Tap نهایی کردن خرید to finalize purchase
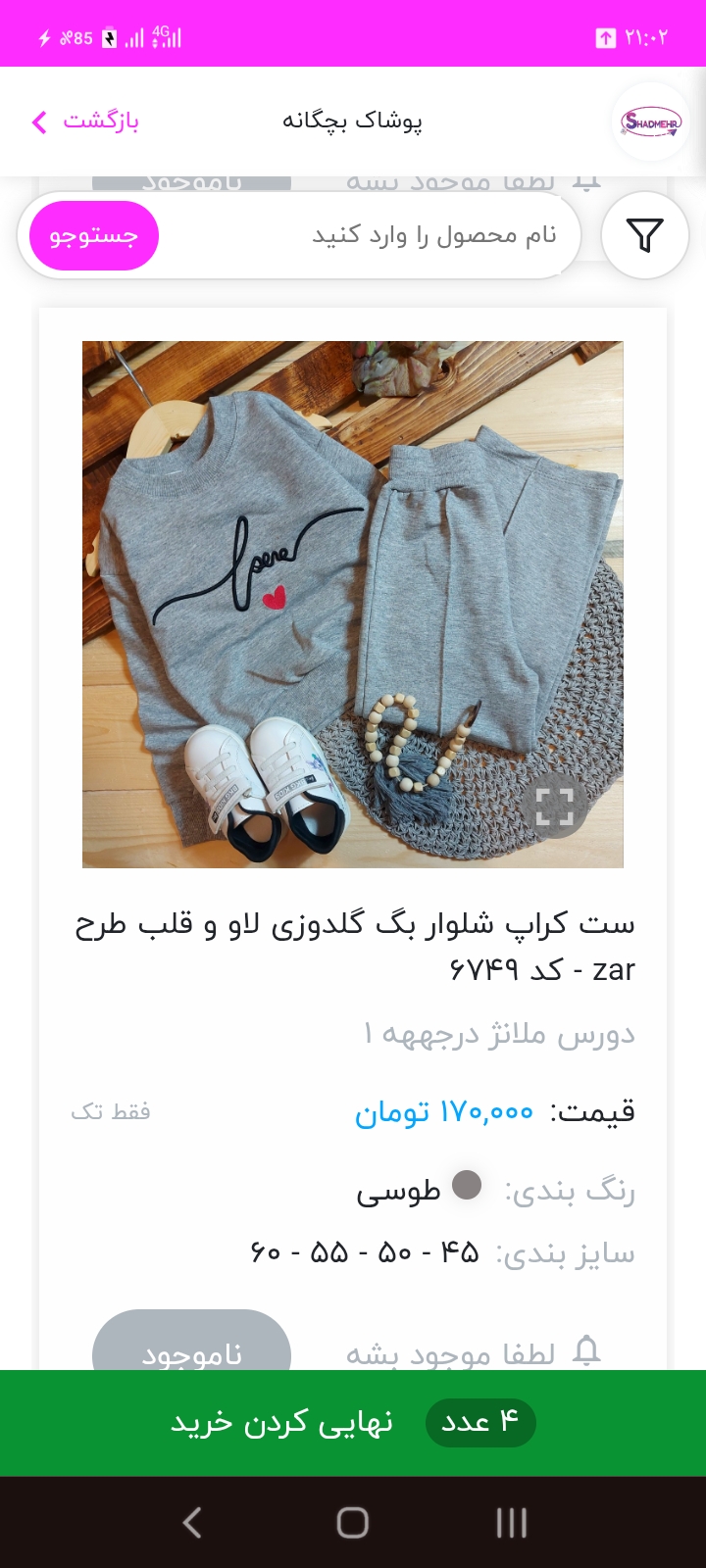This screenshot has width=706, height=1568. point(282,1423)
